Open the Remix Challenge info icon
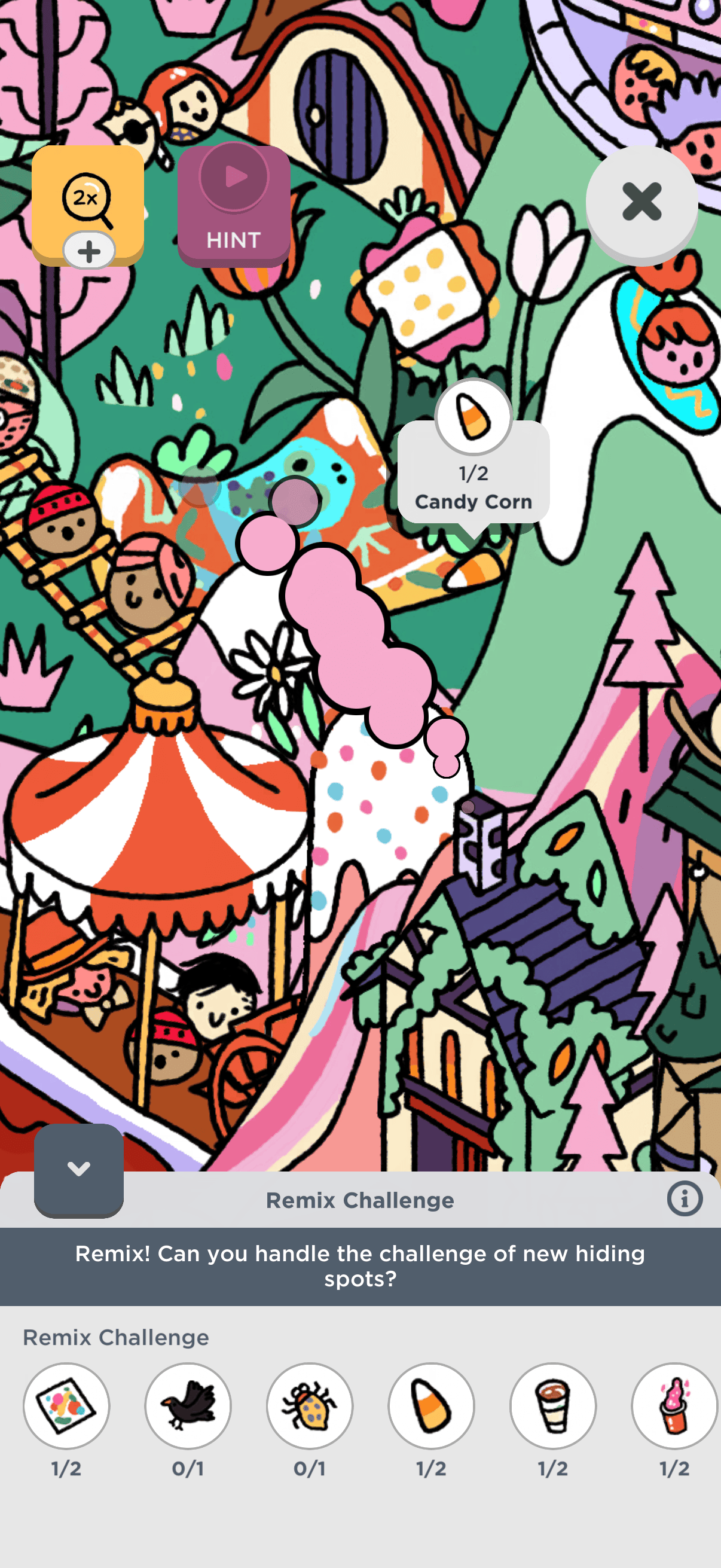Image resolution: width=721 pixels, height=1568 pixels. [685, 1199]
